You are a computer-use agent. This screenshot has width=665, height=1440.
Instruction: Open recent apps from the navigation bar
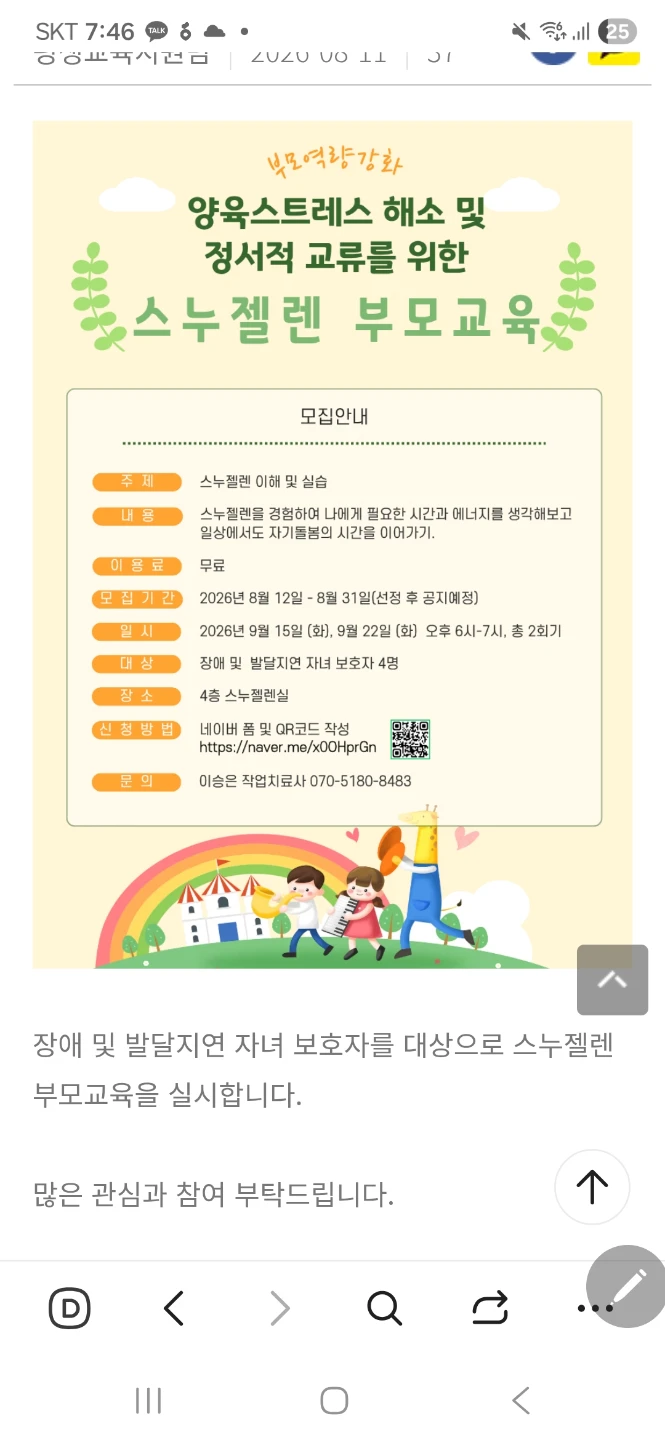click(x=148, y=1401)
